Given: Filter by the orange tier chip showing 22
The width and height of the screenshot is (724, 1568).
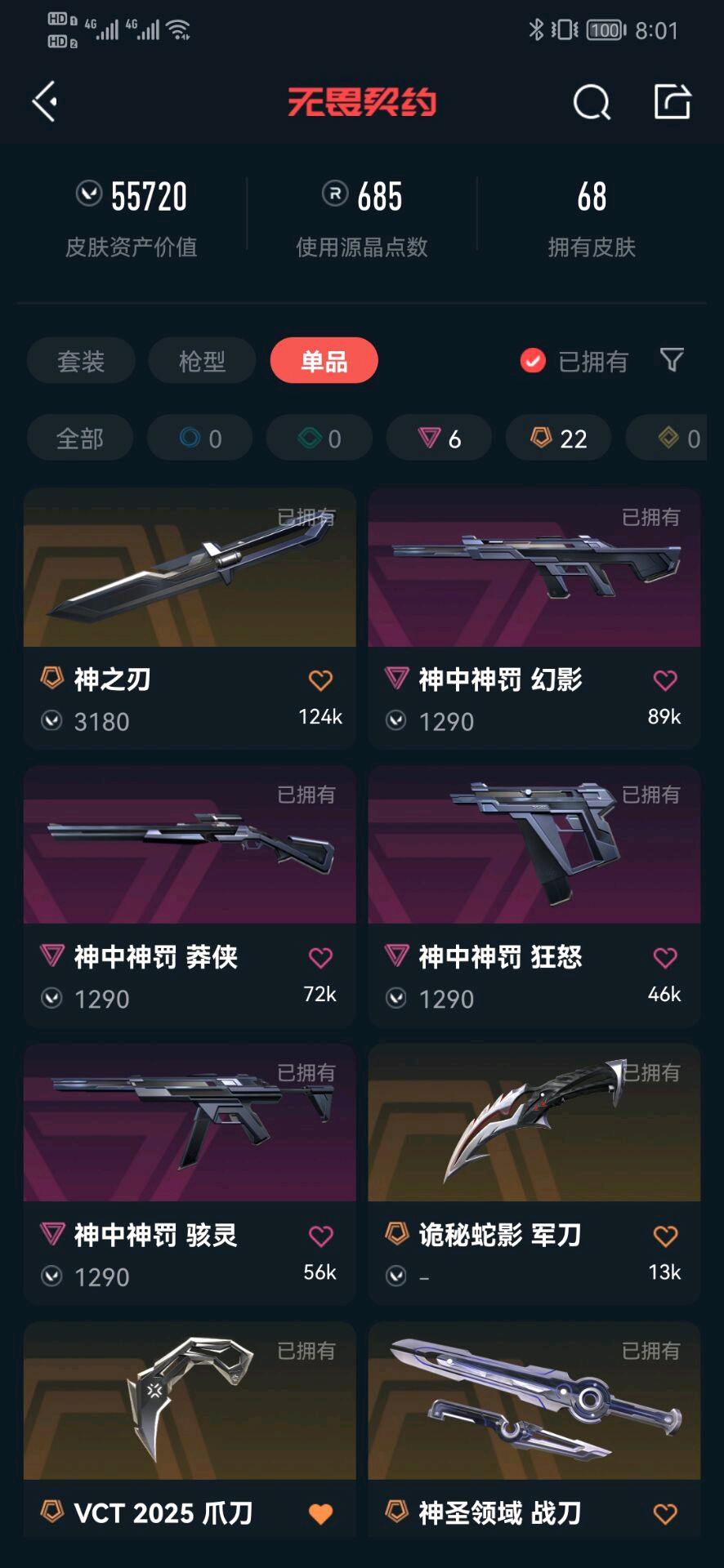Looking at the screenshot, I should point(559,438).
